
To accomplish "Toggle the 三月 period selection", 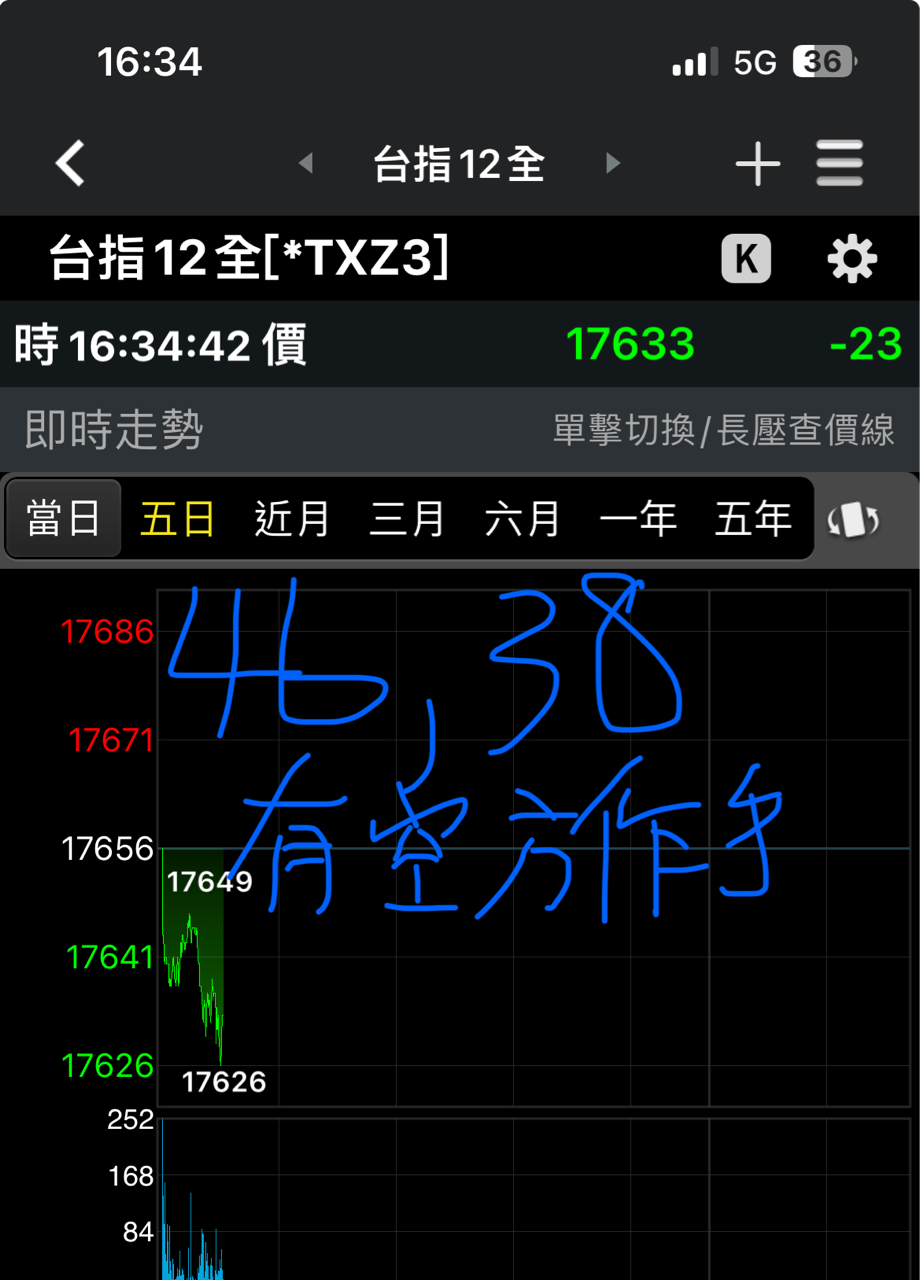I will click(406, 518).
